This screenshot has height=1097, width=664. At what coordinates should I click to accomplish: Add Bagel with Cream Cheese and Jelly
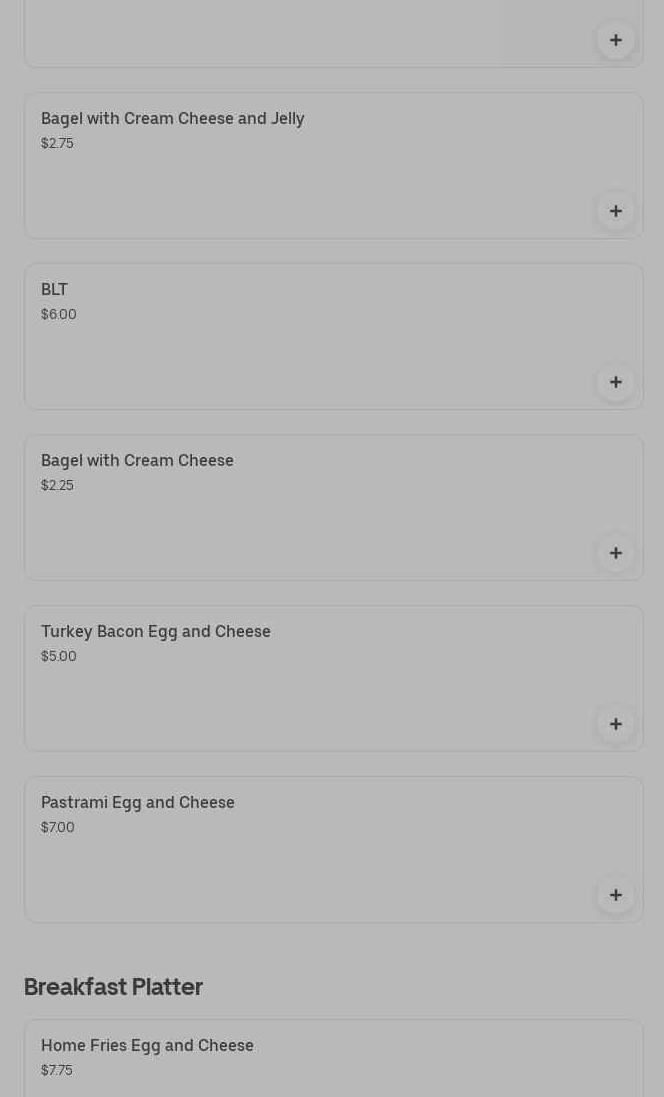615,211
